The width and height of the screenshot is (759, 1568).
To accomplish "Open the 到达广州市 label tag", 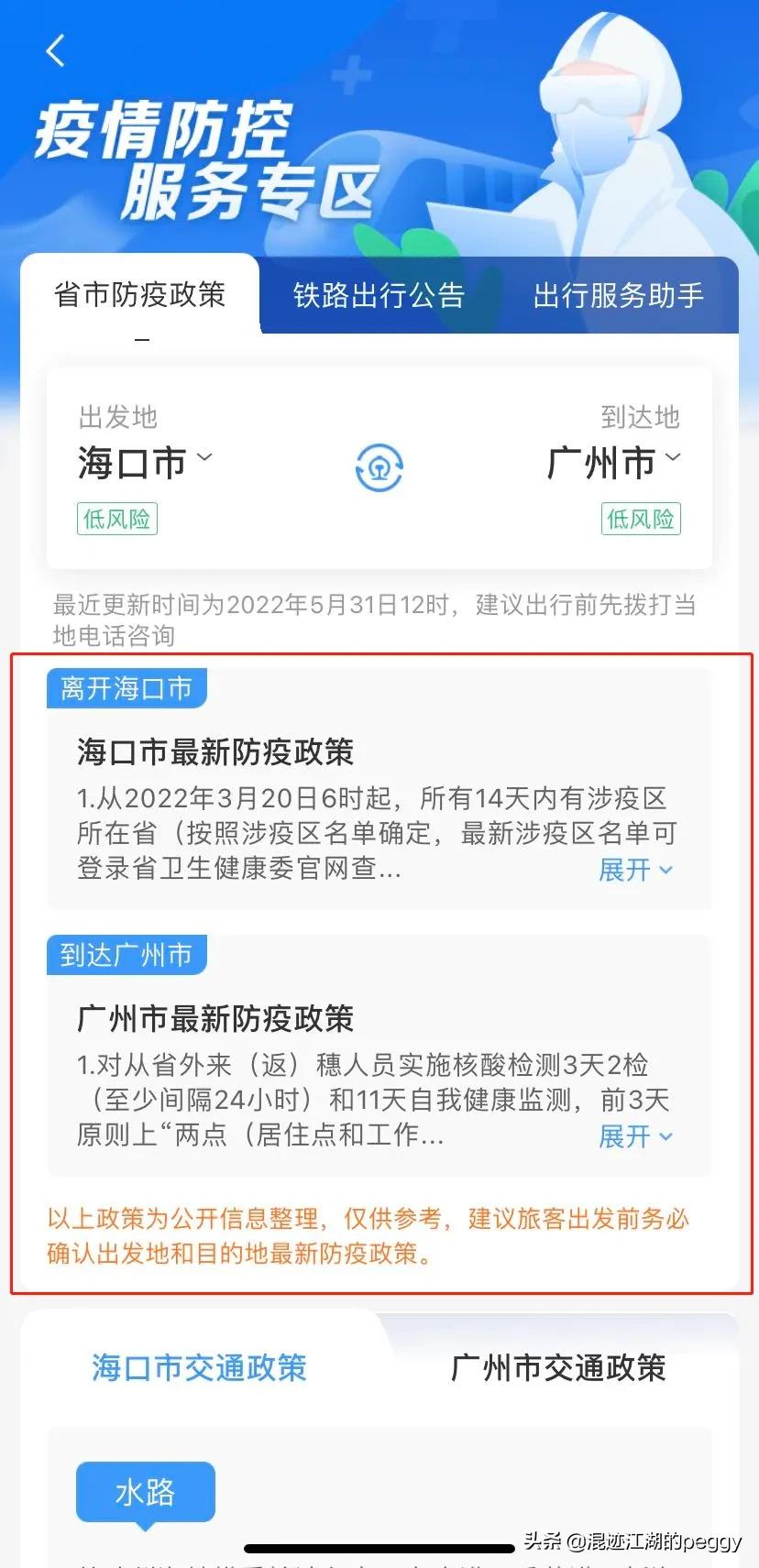I will [x=126, y=955].
